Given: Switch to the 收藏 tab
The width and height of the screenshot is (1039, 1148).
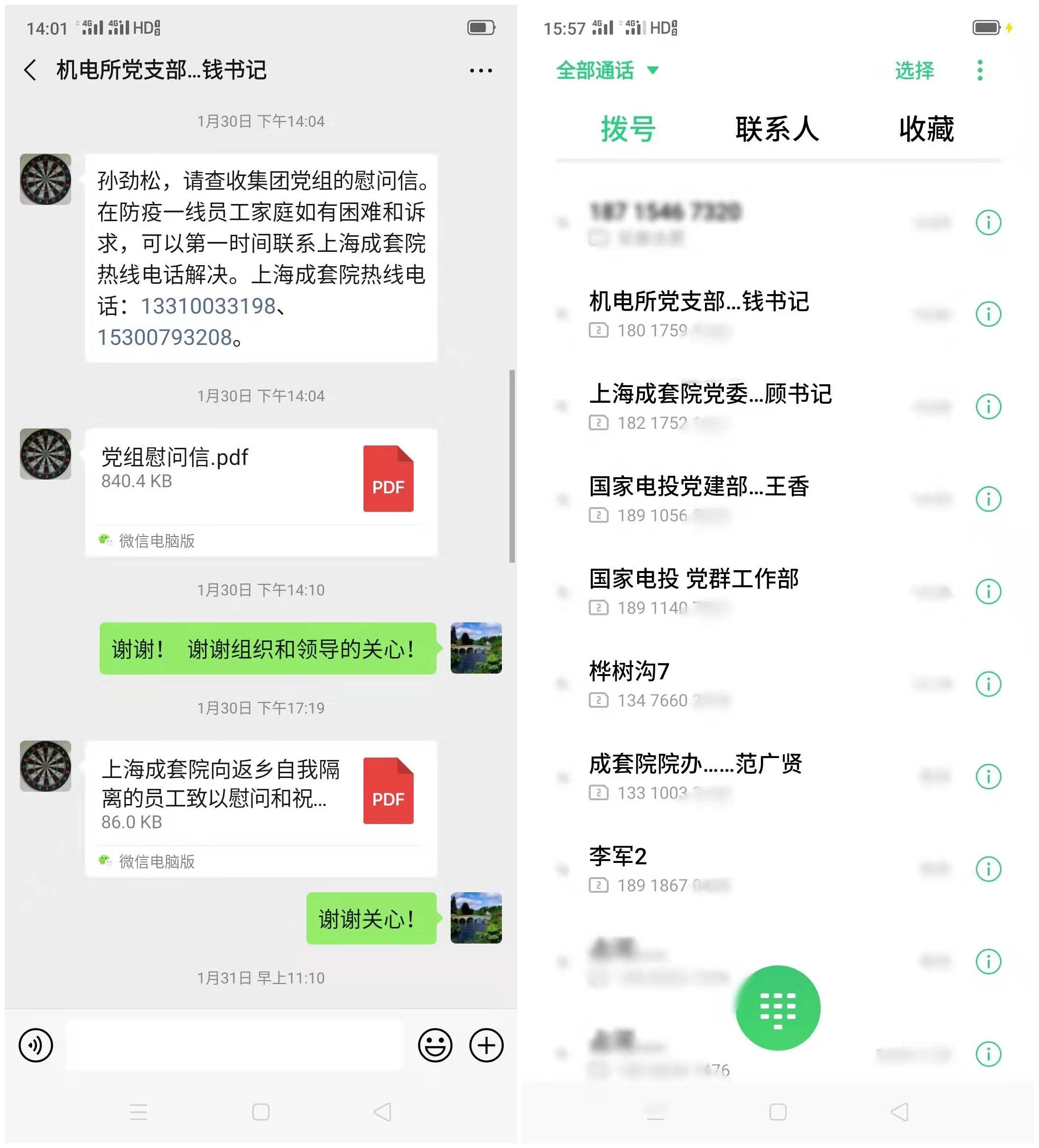Looking at the screenshot, I should pos(926,129).
